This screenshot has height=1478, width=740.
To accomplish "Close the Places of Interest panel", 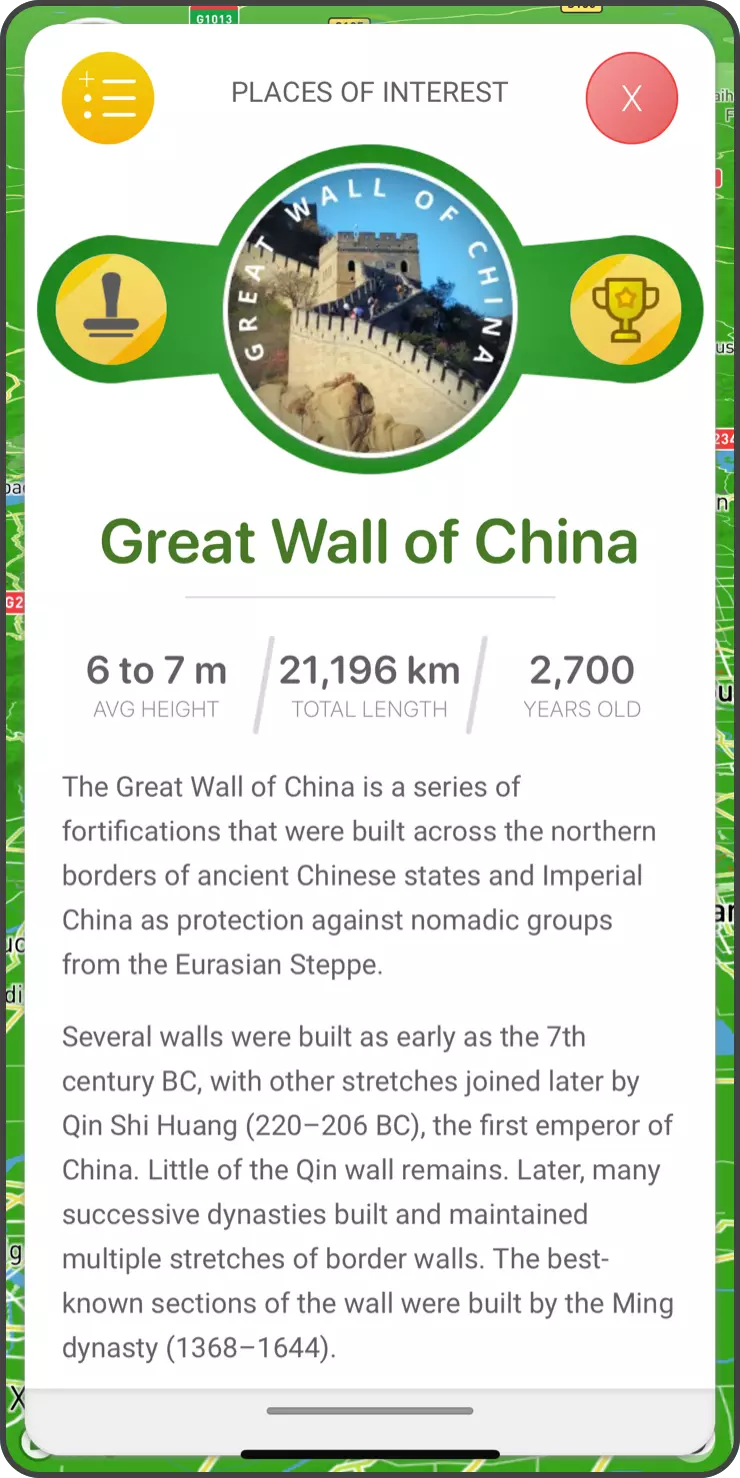I will click(x=631, y=98).
